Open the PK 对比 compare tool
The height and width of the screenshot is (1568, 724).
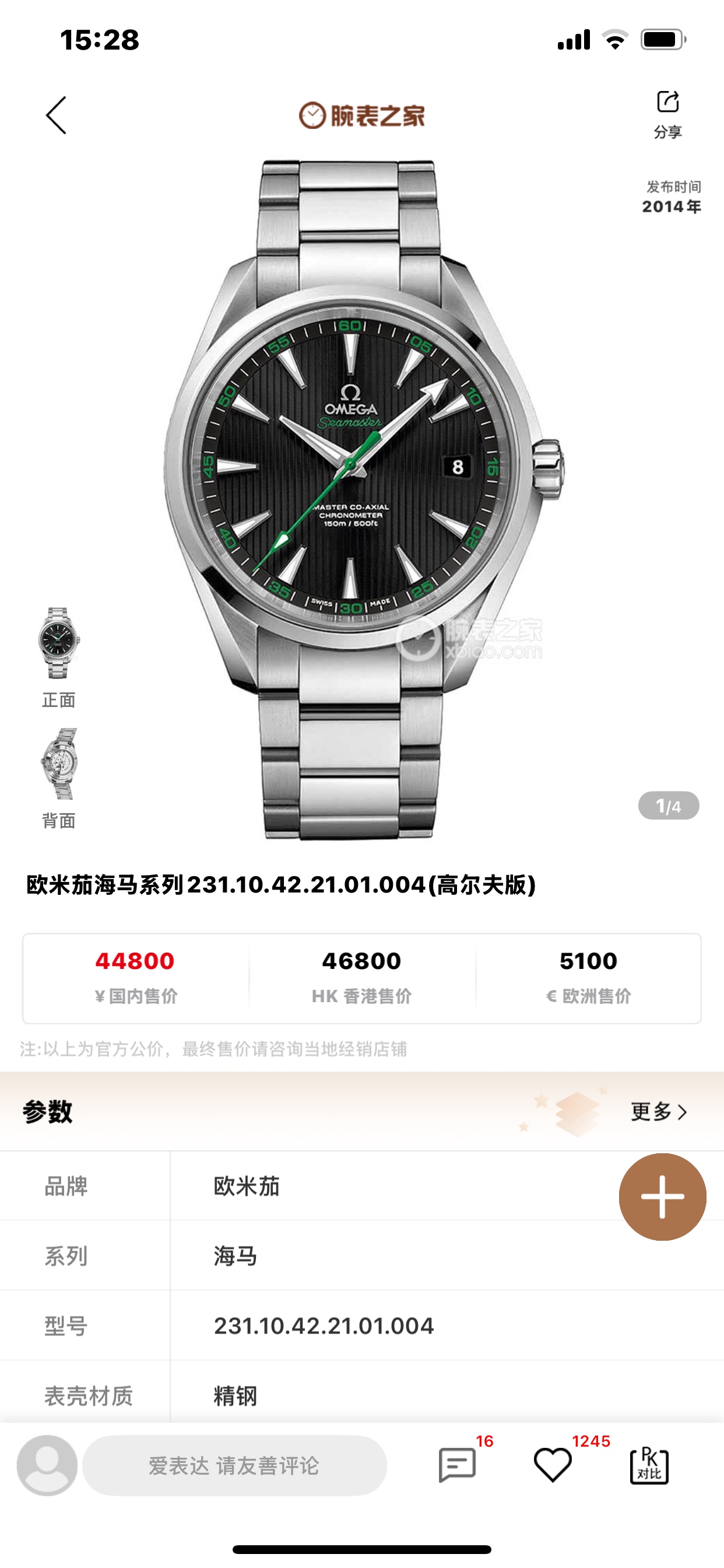tap(649, 1465)
